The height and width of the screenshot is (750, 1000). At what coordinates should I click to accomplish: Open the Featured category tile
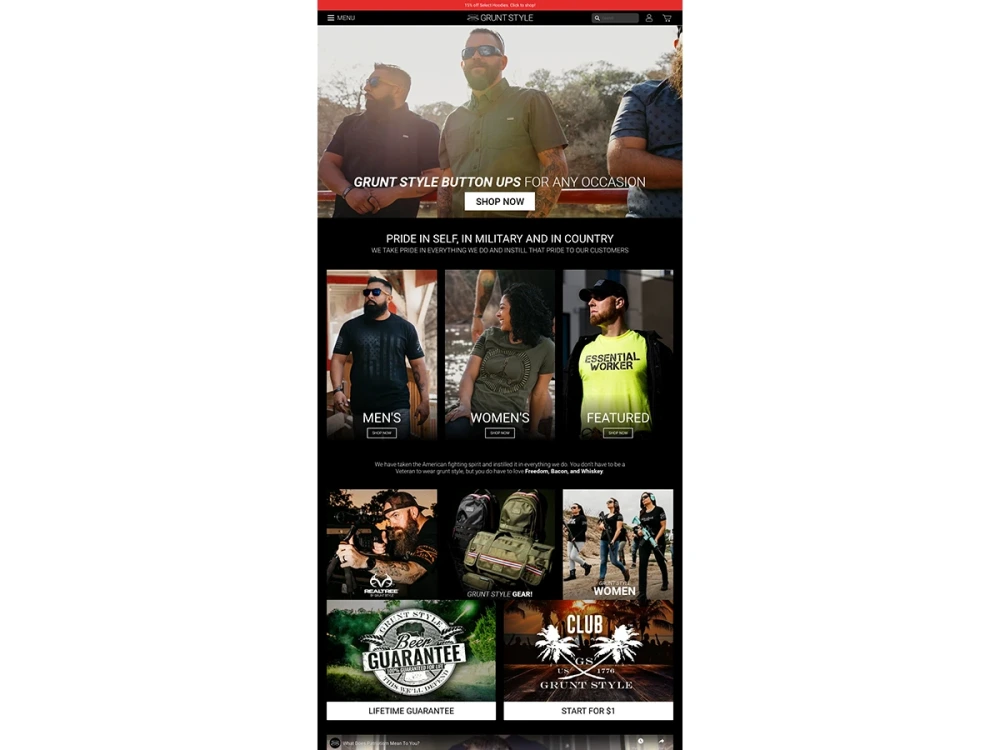tap(618, 355)
